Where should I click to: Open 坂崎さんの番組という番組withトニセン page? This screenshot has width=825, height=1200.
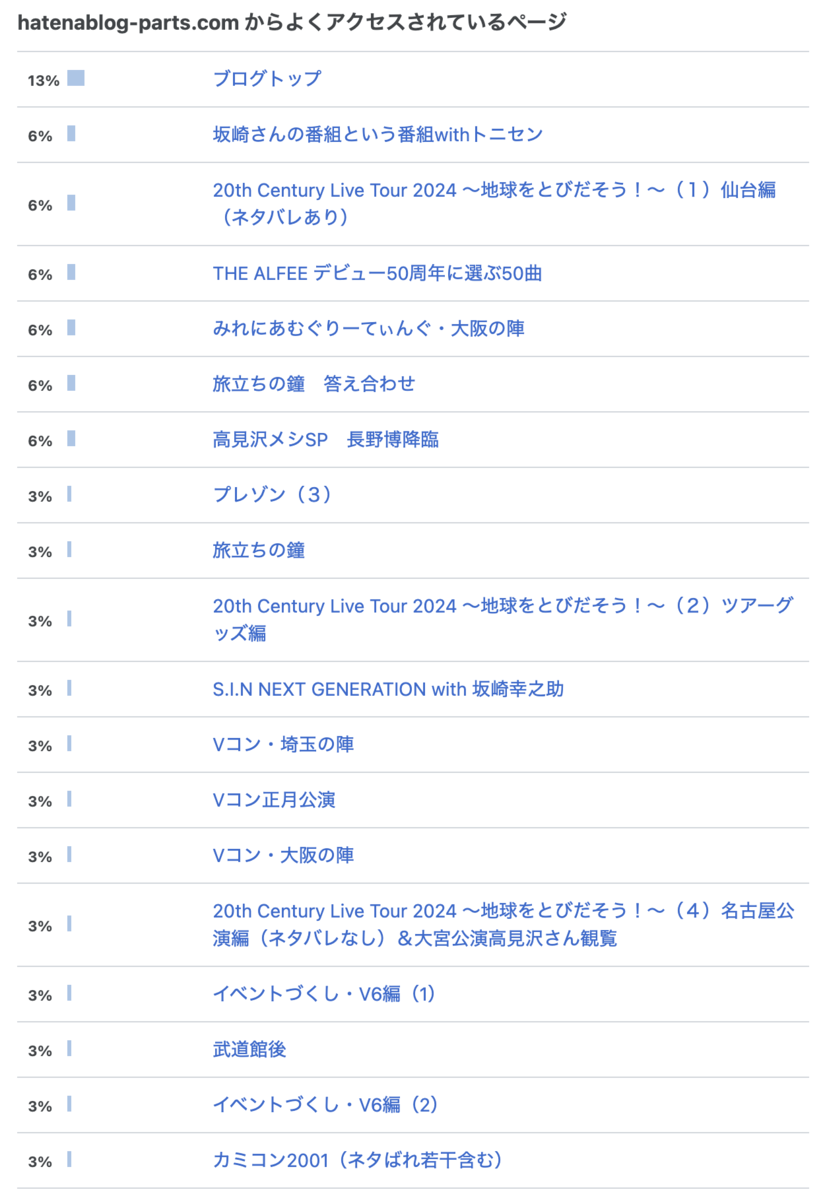pos(378,134)
